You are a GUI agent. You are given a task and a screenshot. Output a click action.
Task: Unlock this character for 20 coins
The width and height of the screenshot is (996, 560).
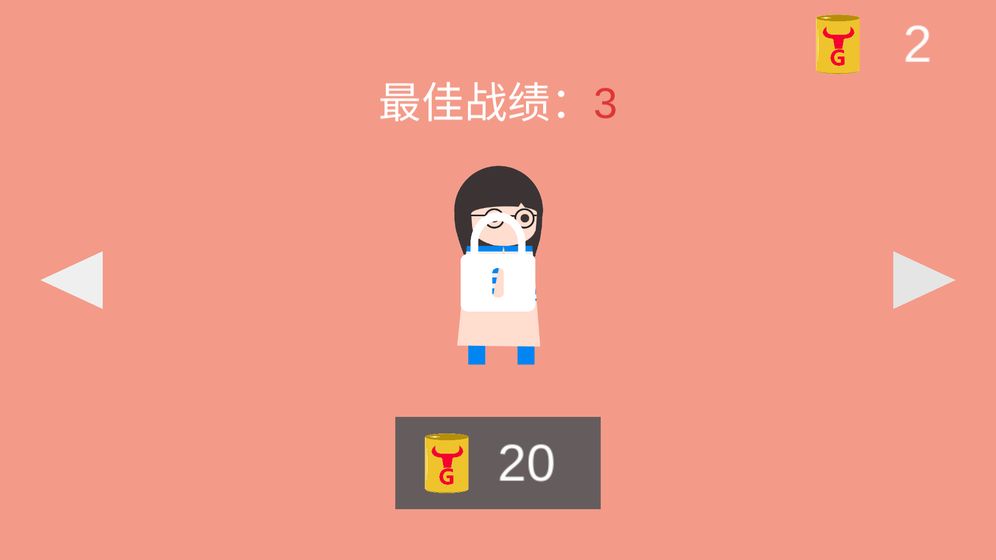(x=498, y=463)
